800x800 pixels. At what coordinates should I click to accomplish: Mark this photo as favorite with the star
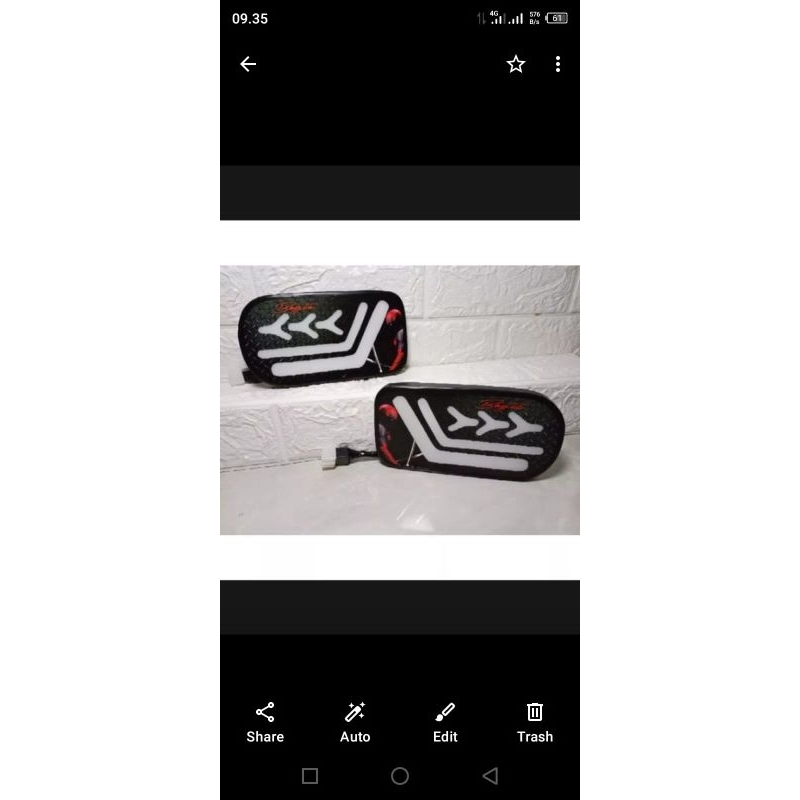coord(516,64)
